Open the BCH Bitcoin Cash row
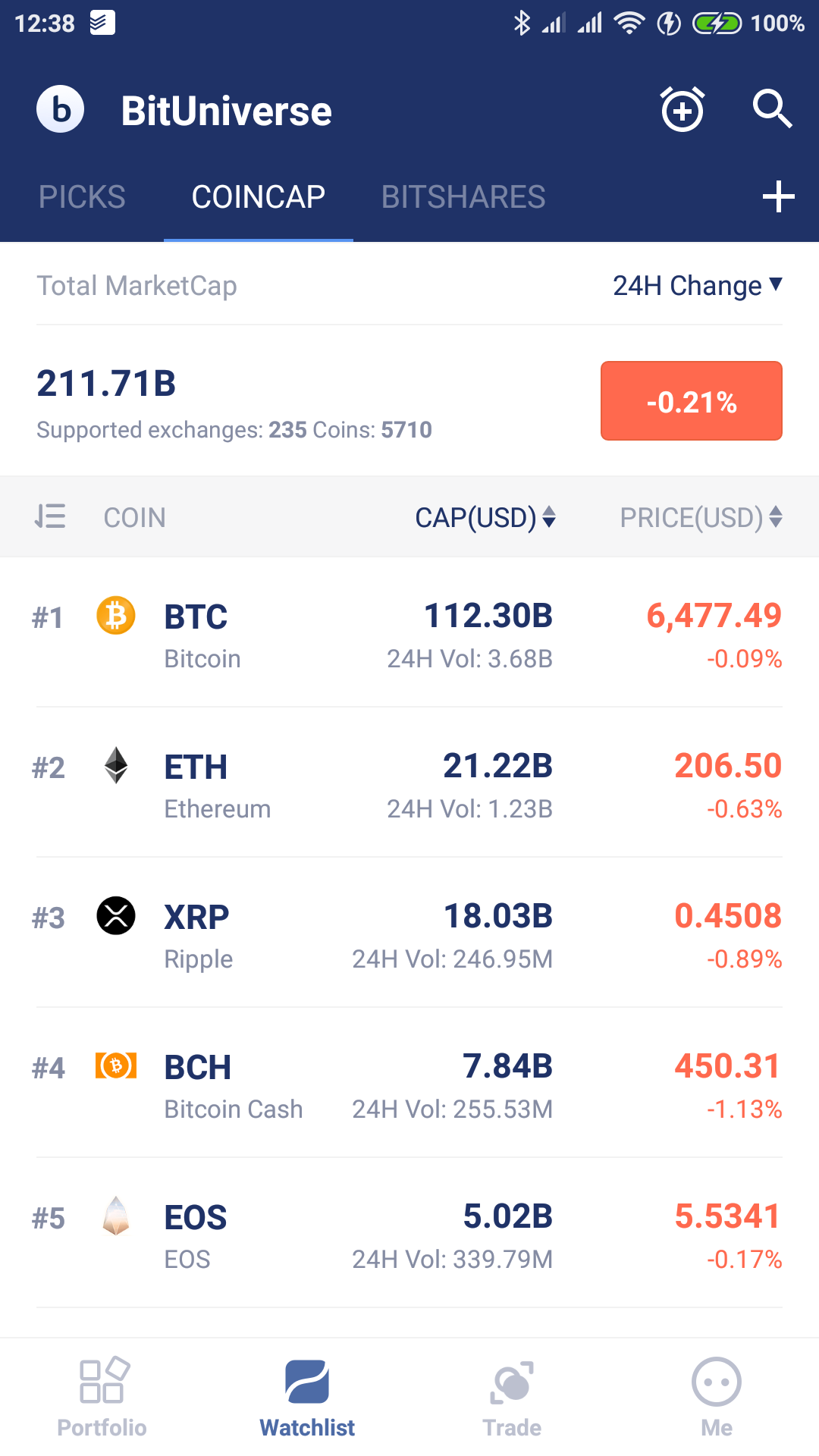 409,1083
